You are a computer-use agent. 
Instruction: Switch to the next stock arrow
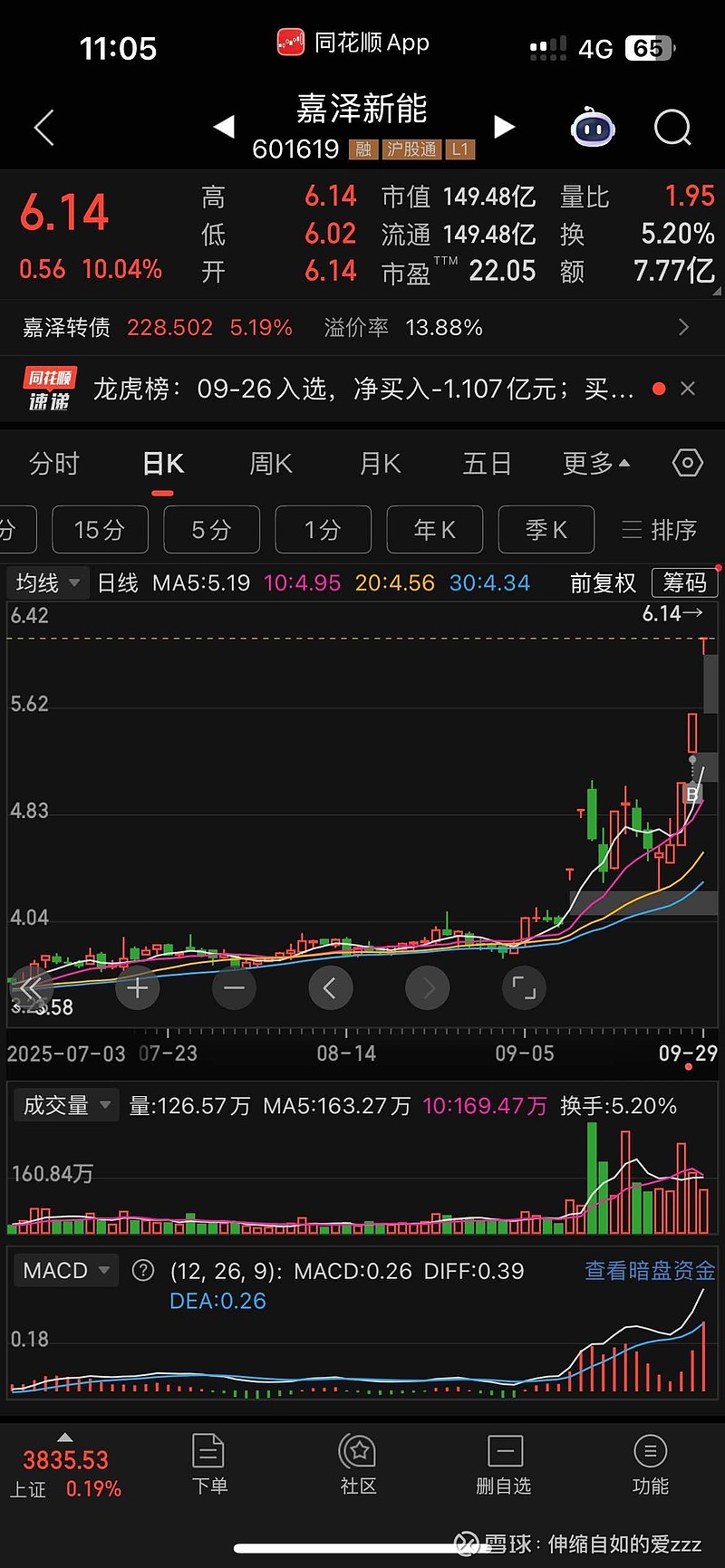pos(504,127)
